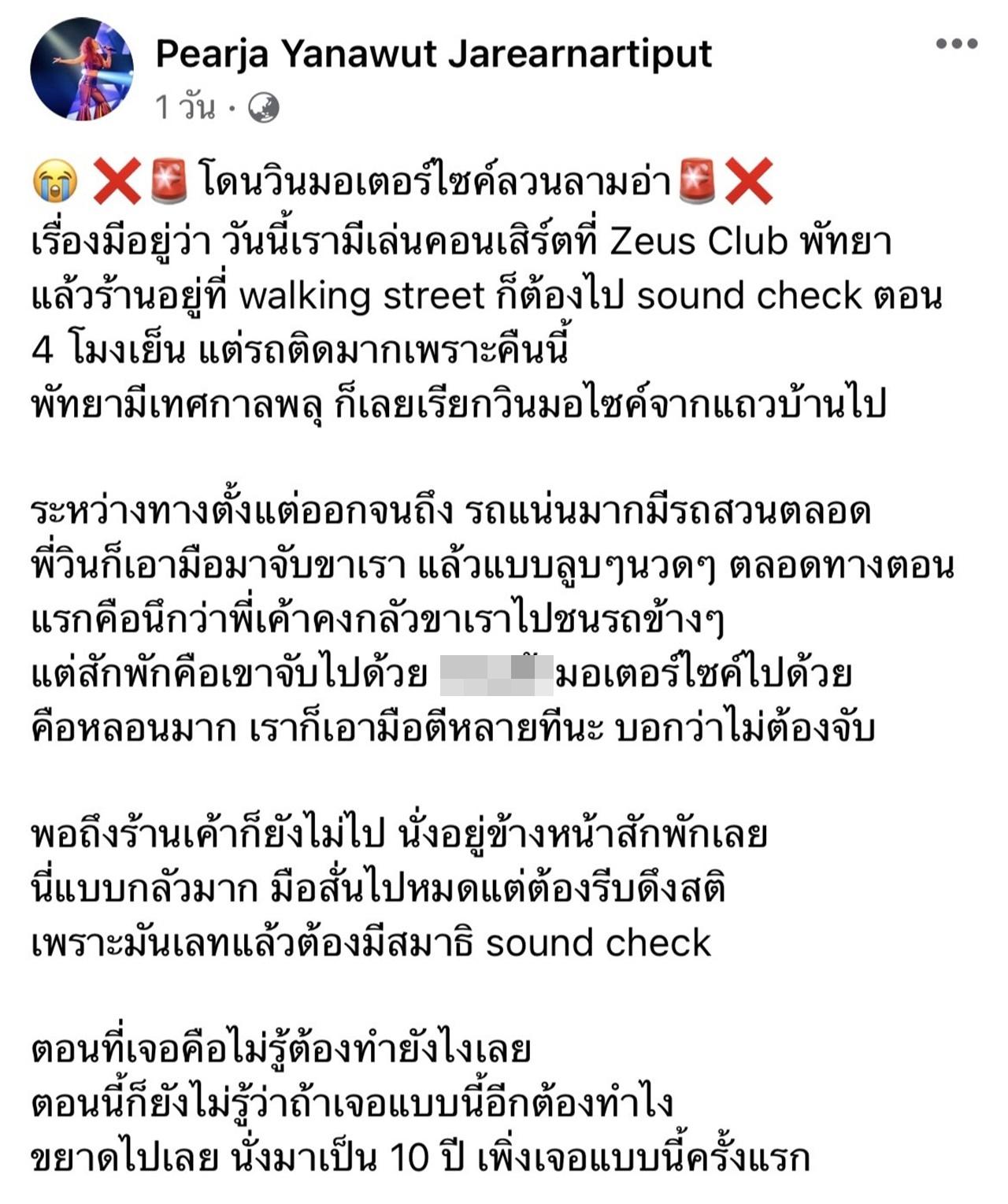The width and height of the screenshot is (1008, 1204).
Task: Open Pearja Yanawut Jarearnartiput's profile picture
Action: point(81,69)
